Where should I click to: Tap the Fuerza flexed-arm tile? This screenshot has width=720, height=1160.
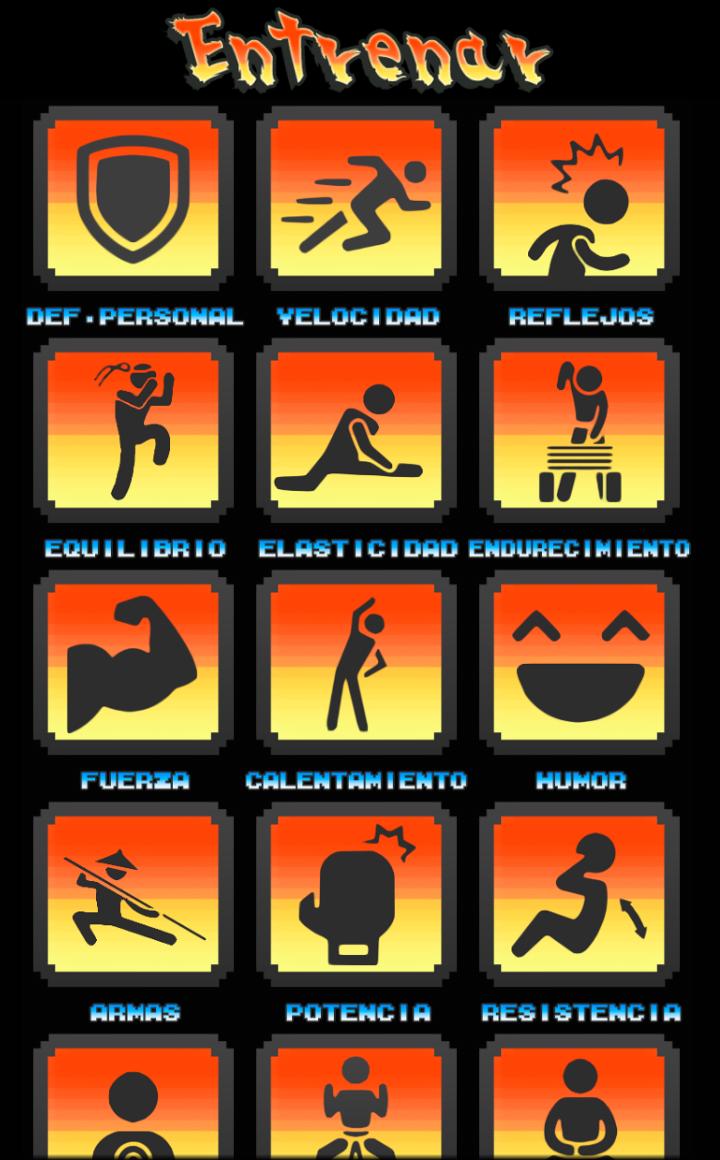[133, 662]
